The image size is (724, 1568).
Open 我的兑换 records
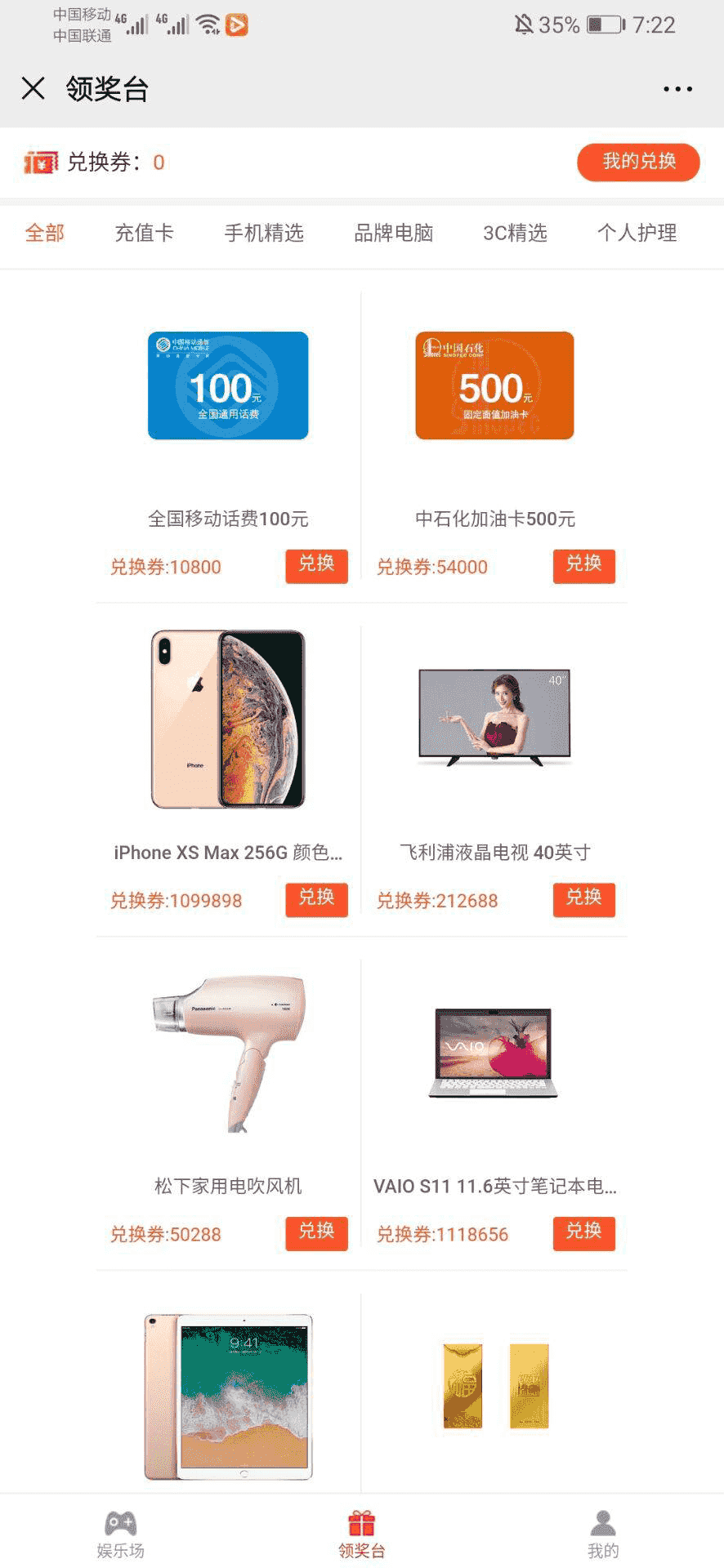click(x=638, y=162)
